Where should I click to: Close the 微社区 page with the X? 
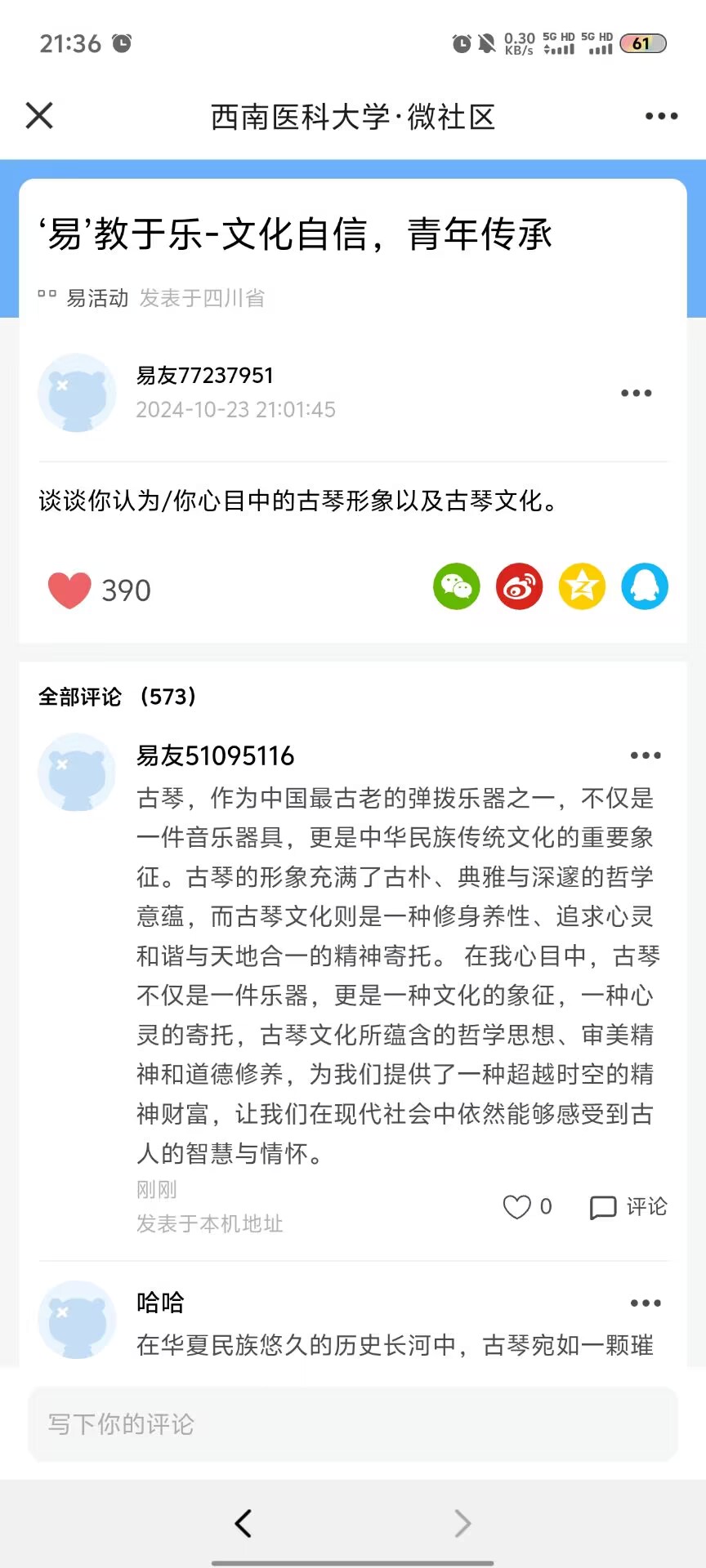[39, 116]
